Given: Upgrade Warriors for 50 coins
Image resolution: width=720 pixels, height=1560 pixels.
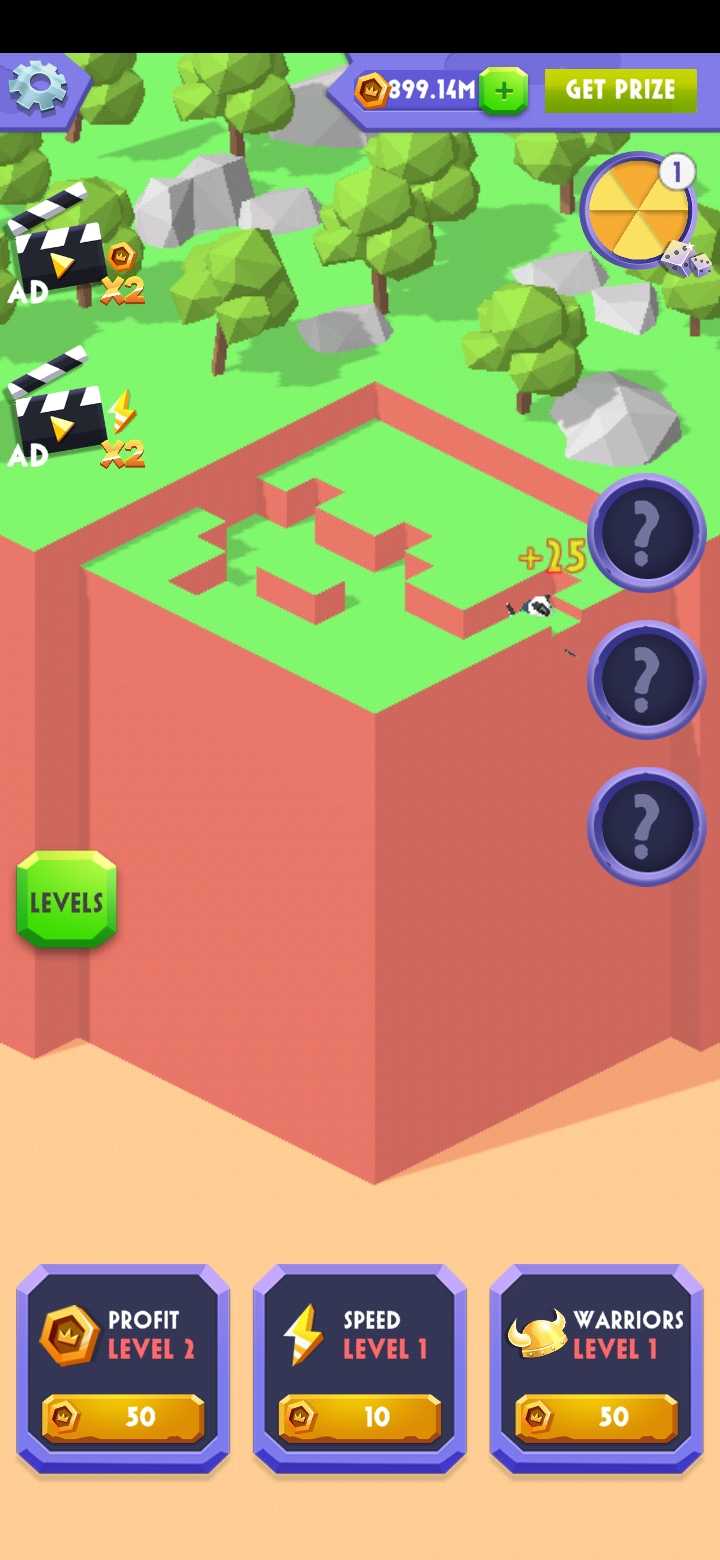Looking at the screenshot, I should pyautogui.click(x=596, y=1417).
